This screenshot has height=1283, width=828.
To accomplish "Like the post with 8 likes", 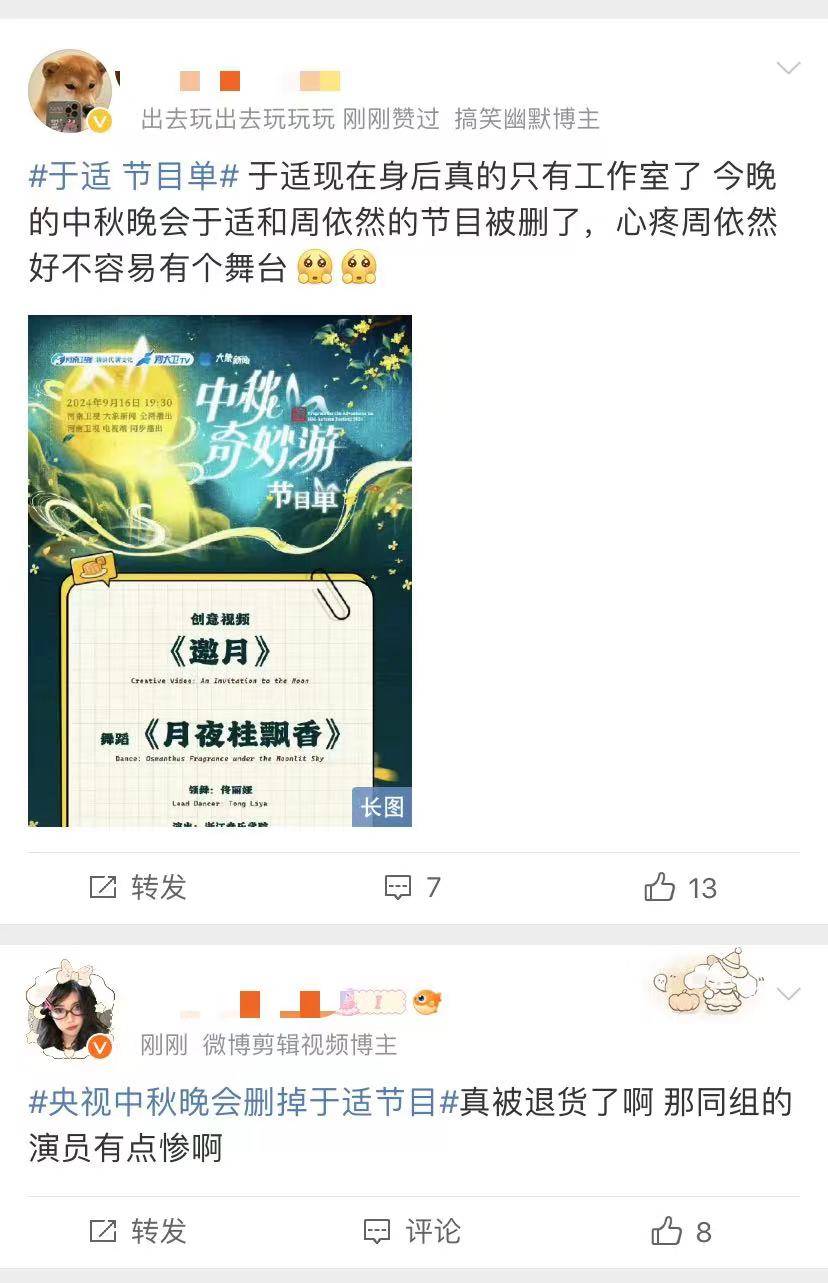I will coord(681,1231).
